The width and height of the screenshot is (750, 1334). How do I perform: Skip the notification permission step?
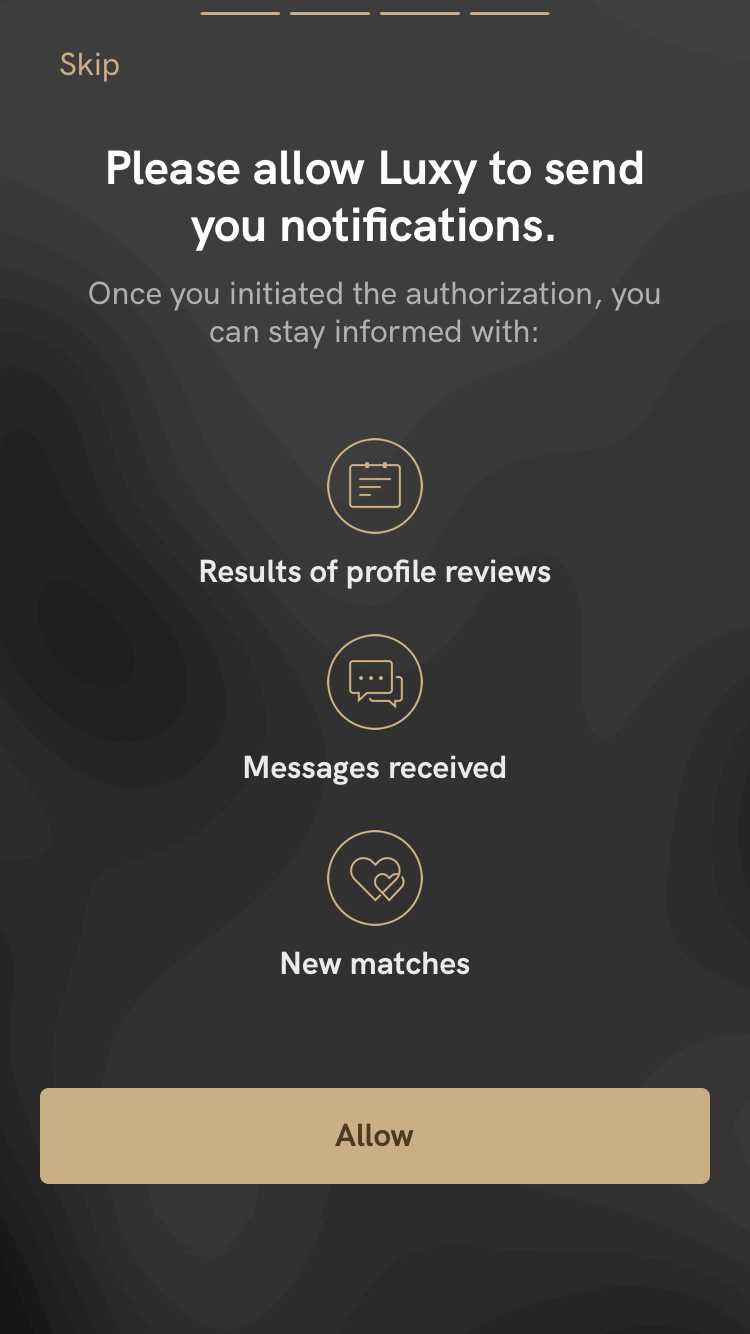pos(89,65)
